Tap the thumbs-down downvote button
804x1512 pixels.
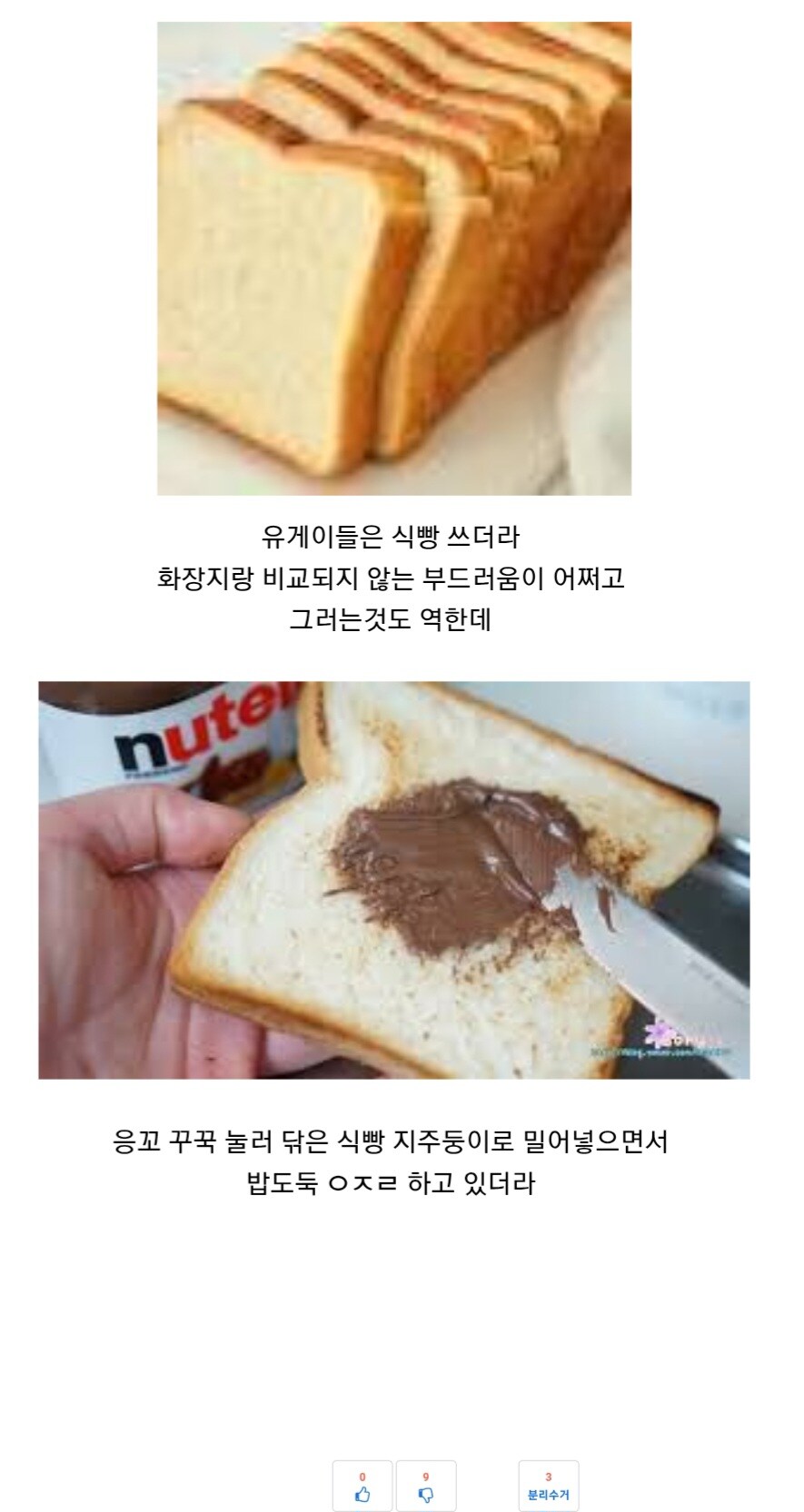tap(426, 1486)
